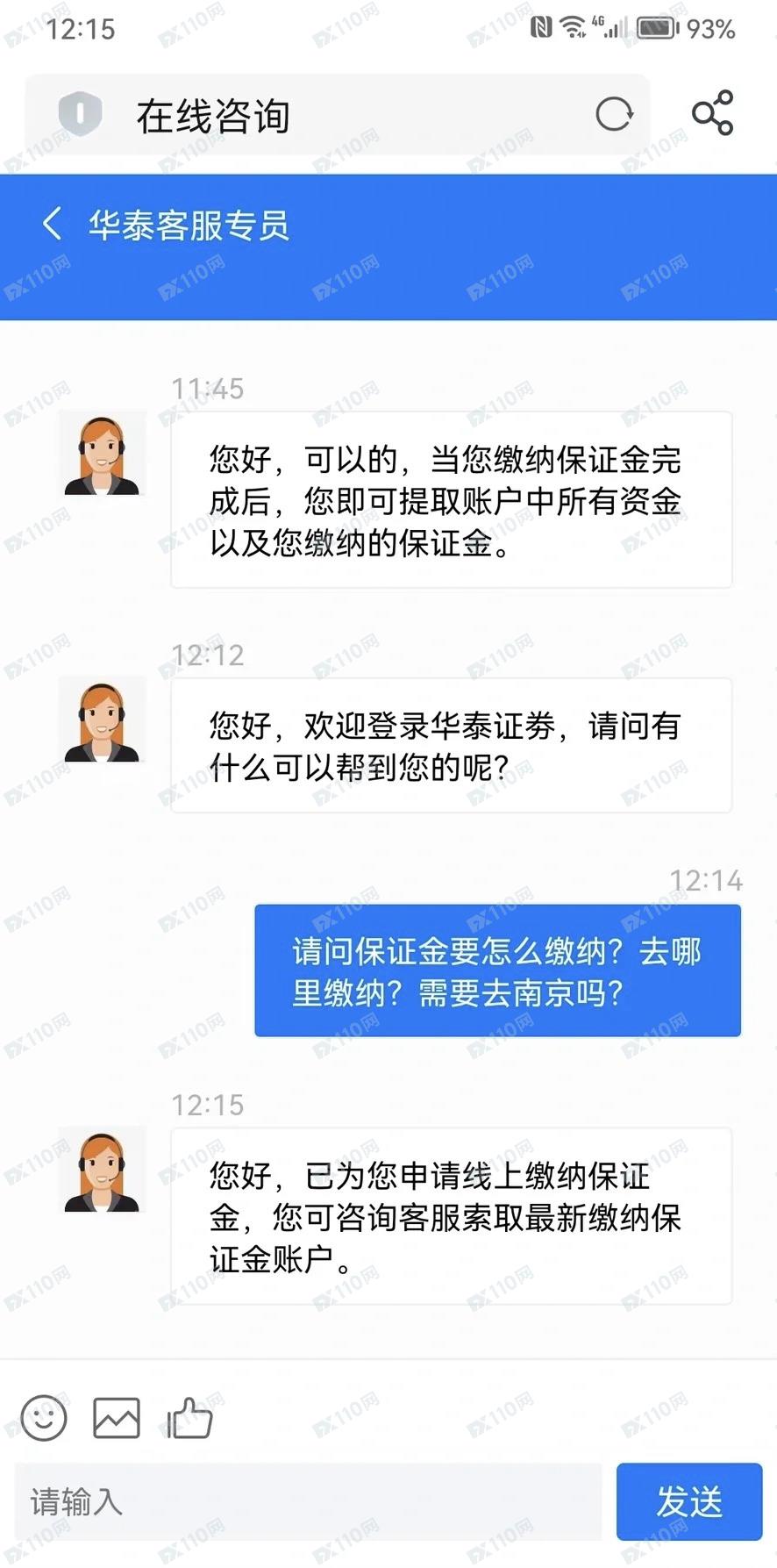Screen dimensions: 777x1568
Task: Tap the 发送 send button
Action: coord(688,1501)
